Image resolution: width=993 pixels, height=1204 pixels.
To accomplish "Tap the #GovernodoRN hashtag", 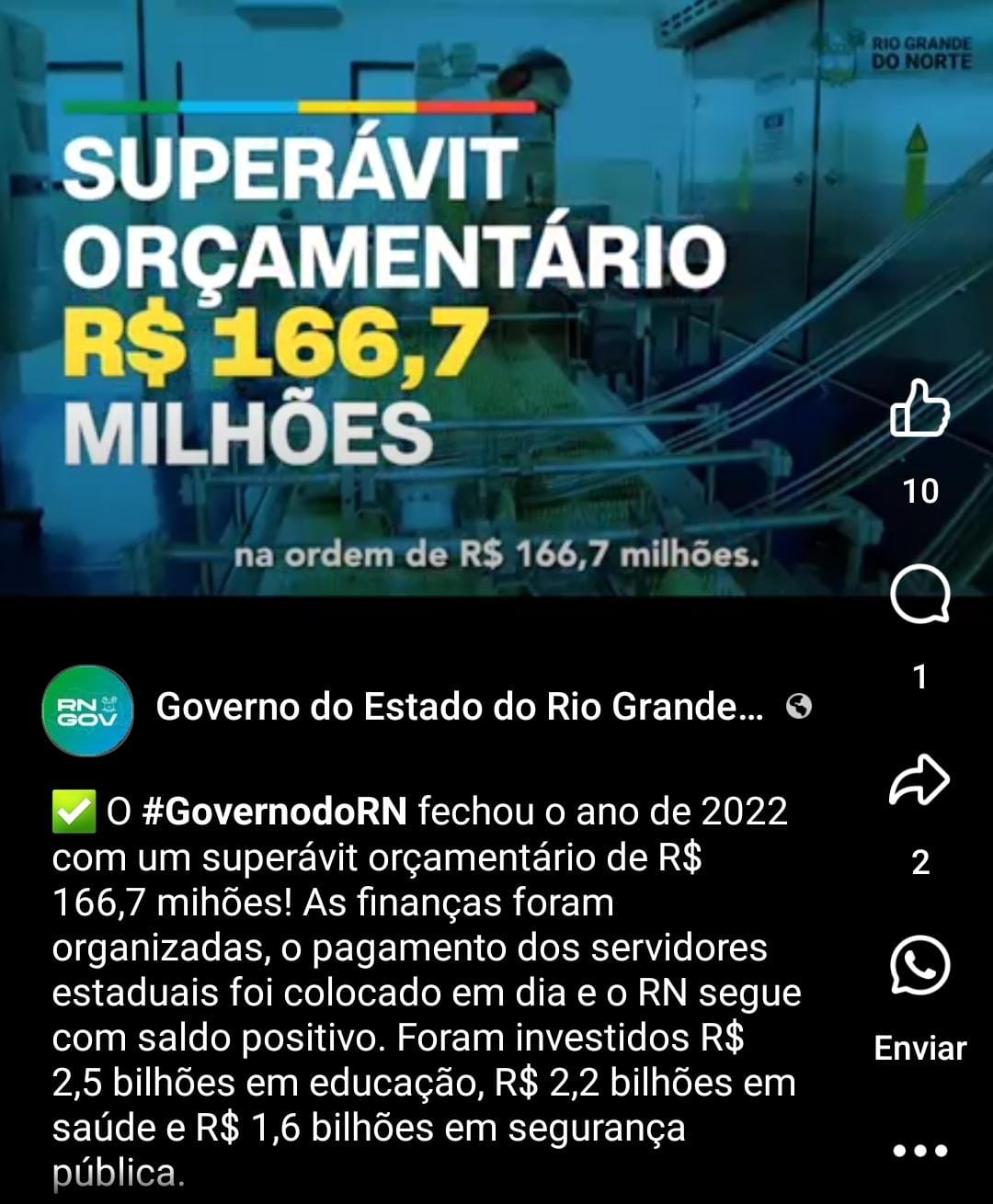I will click(275, 812).
